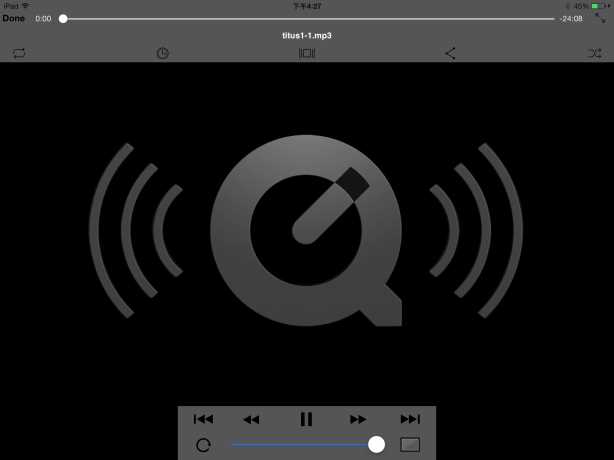The image size is (614, 460).
Task: Tap the circular arrow icon beside volume
Action: tap(203, 445)
